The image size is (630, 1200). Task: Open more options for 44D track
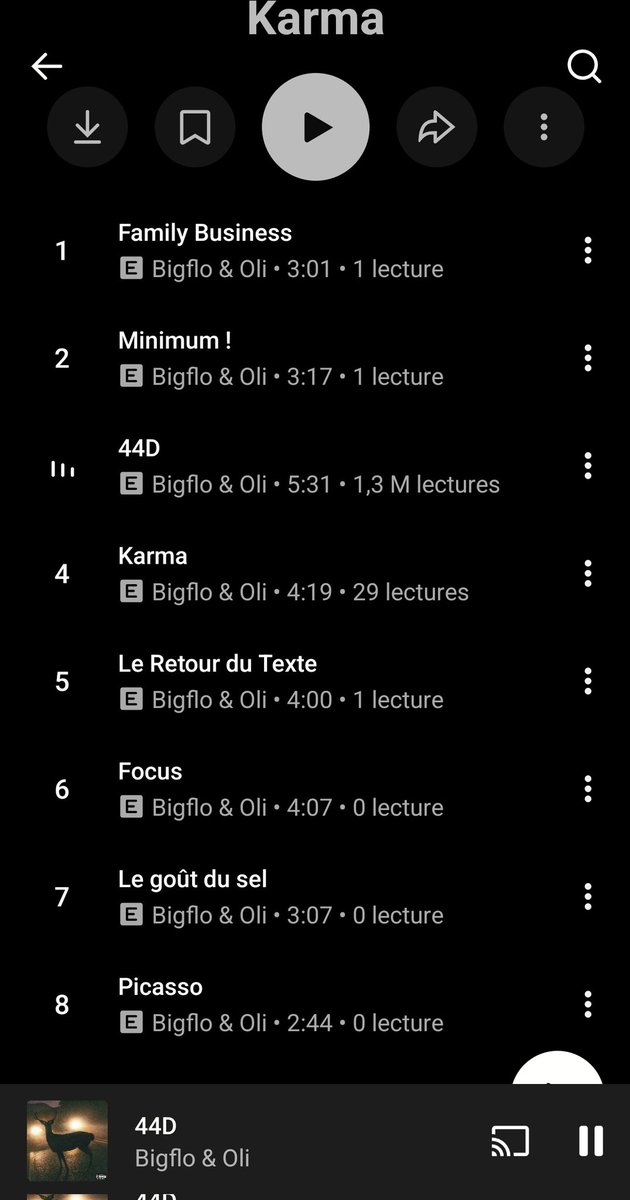[588, 466]
